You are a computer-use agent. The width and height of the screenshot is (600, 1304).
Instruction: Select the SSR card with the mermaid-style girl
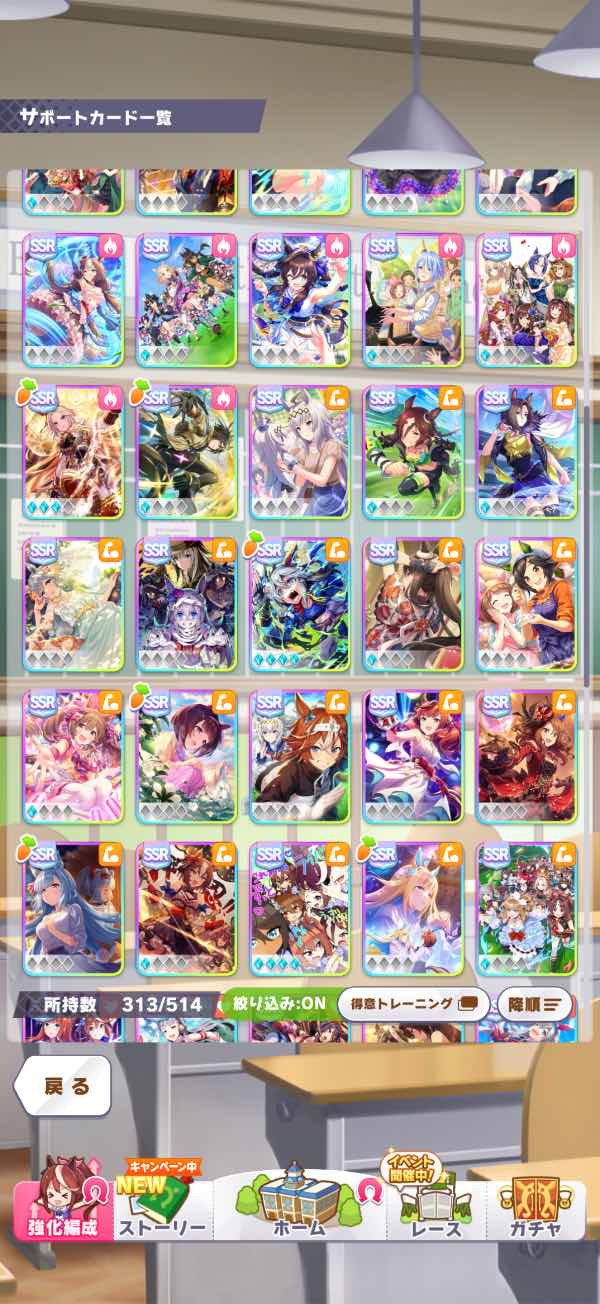(73, 298)
